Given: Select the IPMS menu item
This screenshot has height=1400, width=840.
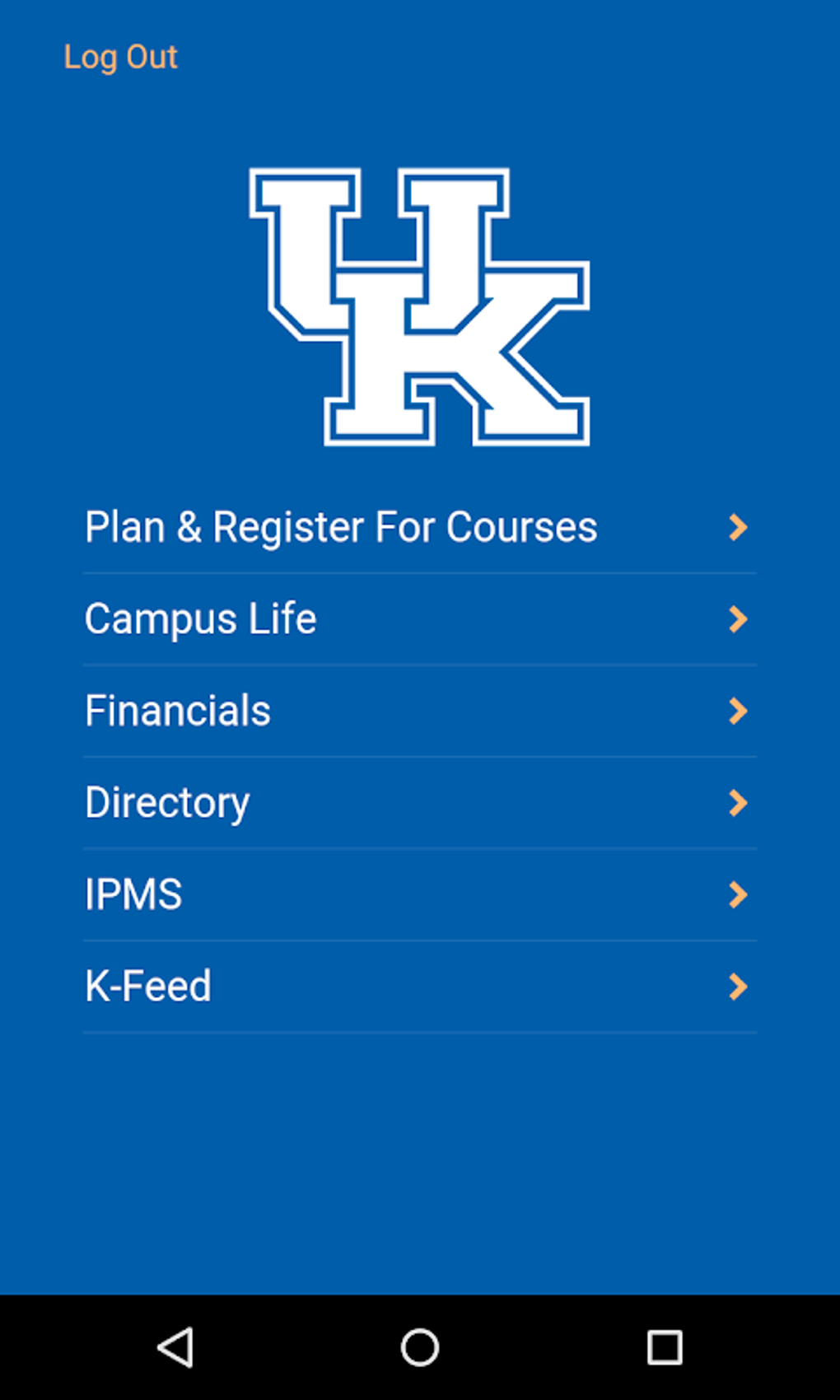Looking at the screenshot, I should (x=133, y=895).
